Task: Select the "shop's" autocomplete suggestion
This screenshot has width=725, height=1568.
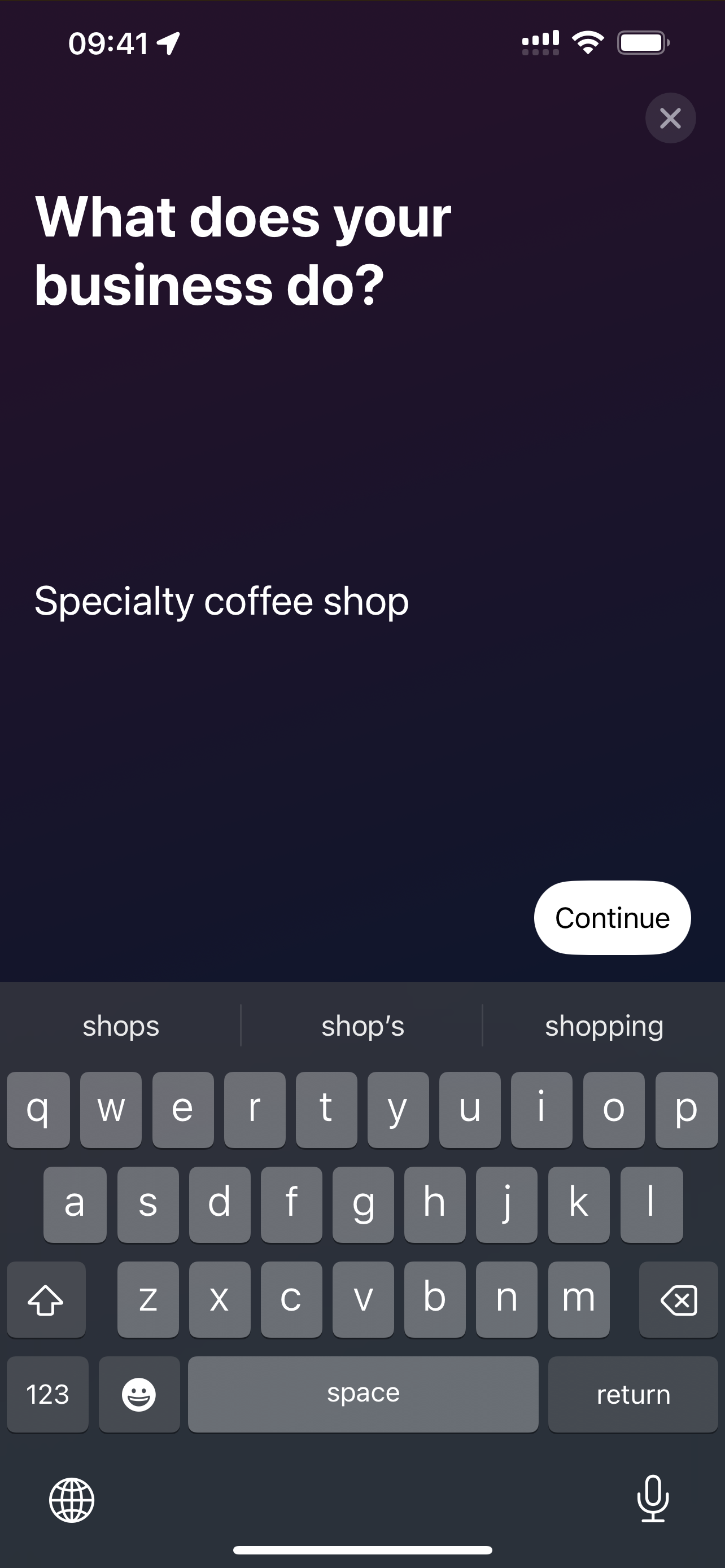Action: 362,1026
